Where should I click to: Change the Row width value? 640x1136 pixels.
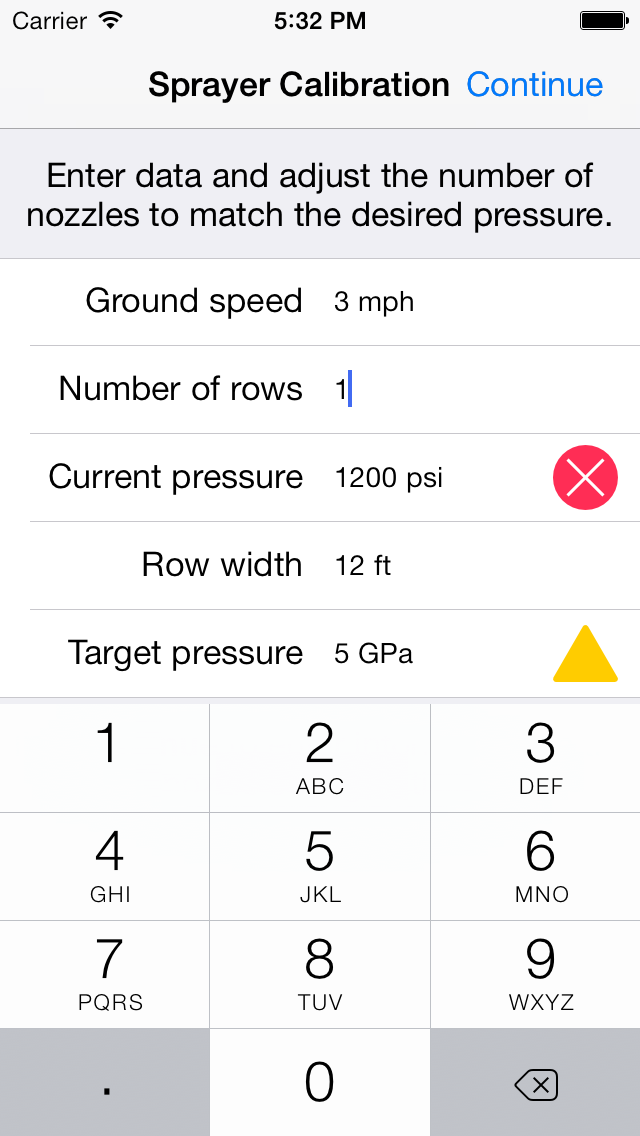(435, 566)
